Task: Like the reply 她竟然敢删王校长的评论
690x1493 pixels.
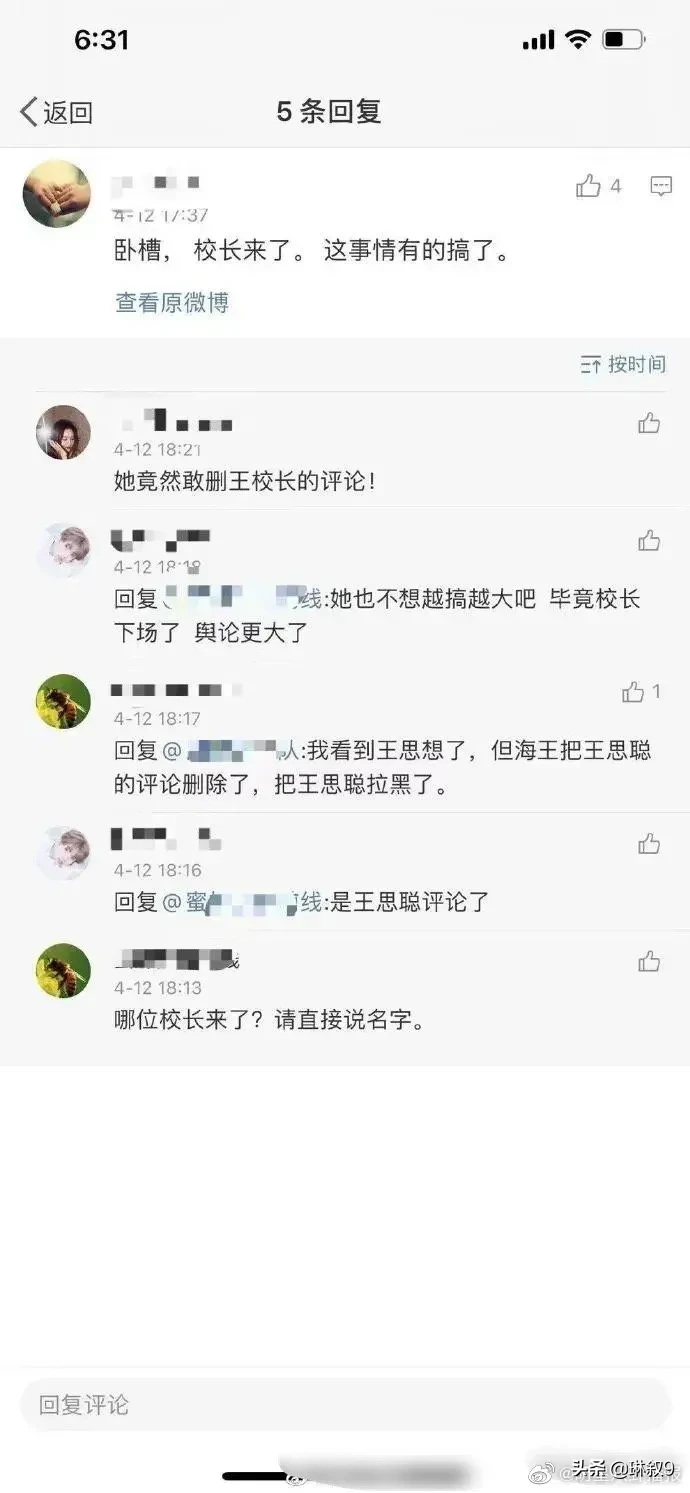Action: pyautogui.click(x=649, y=423)
